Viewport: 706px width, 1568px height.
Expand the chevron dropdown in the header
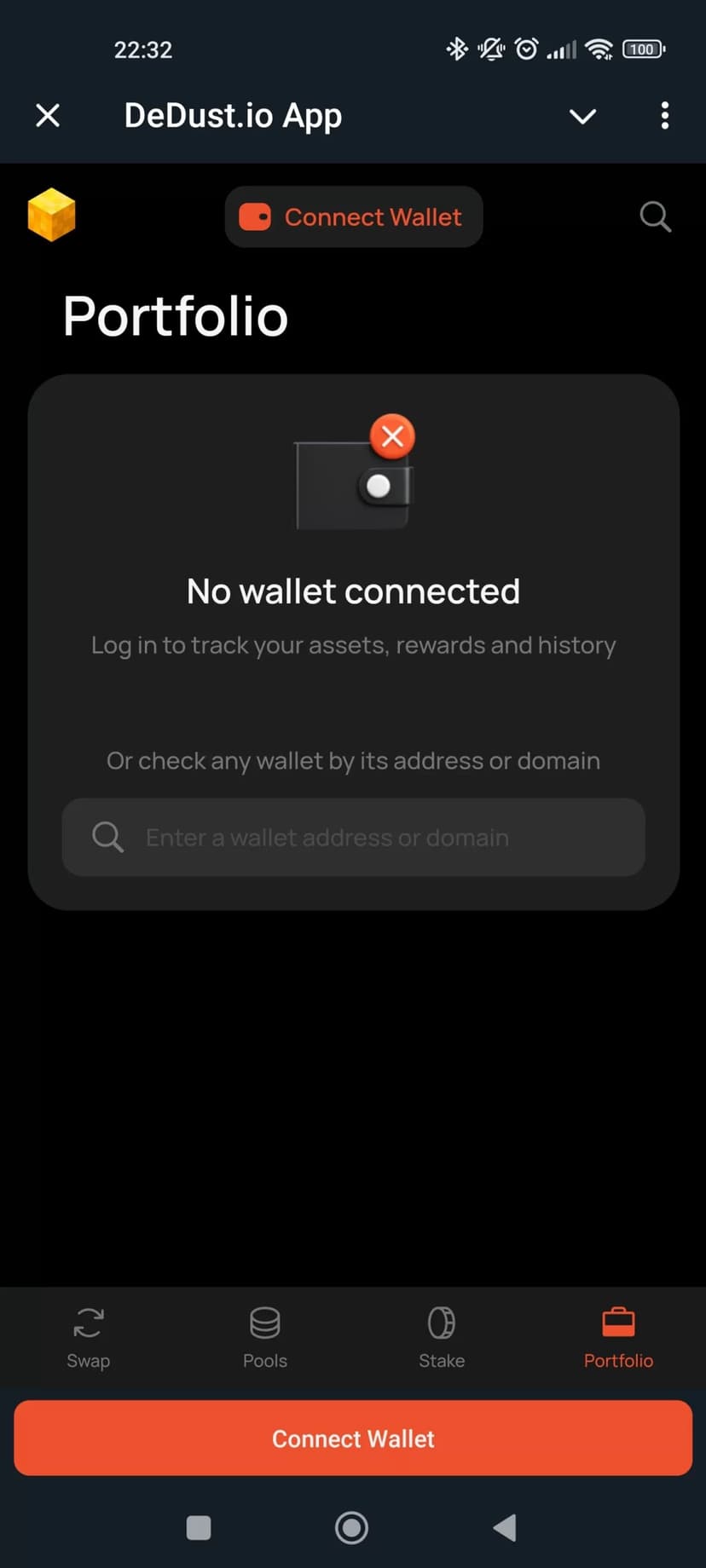tap(582, 116)
